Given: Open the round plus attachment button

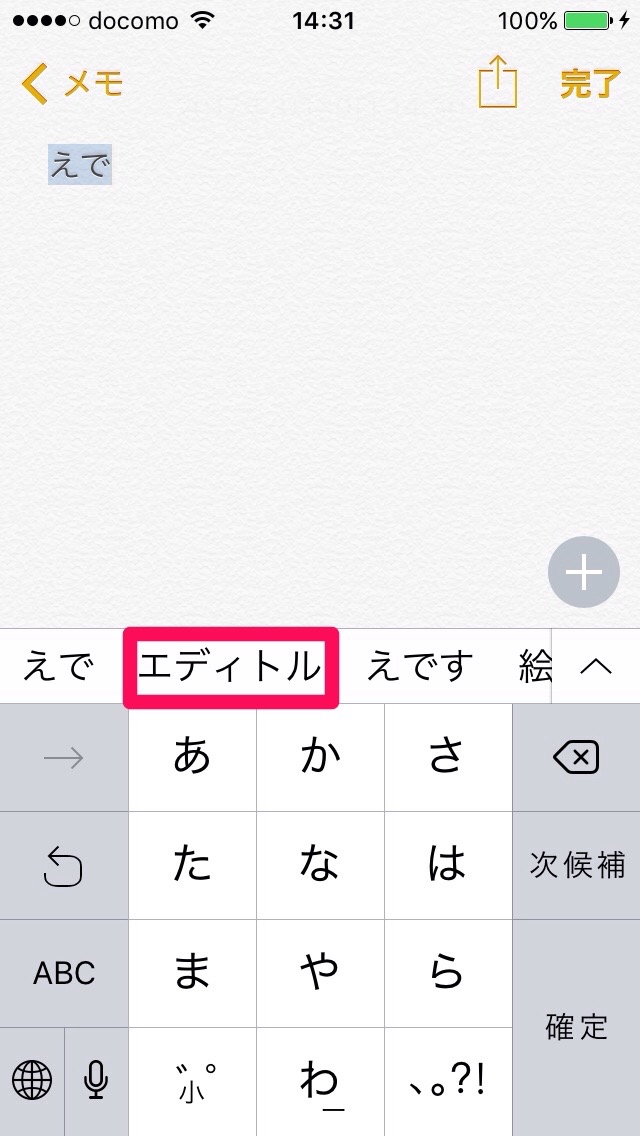Looking at the screenshot, I should [584, 573].
